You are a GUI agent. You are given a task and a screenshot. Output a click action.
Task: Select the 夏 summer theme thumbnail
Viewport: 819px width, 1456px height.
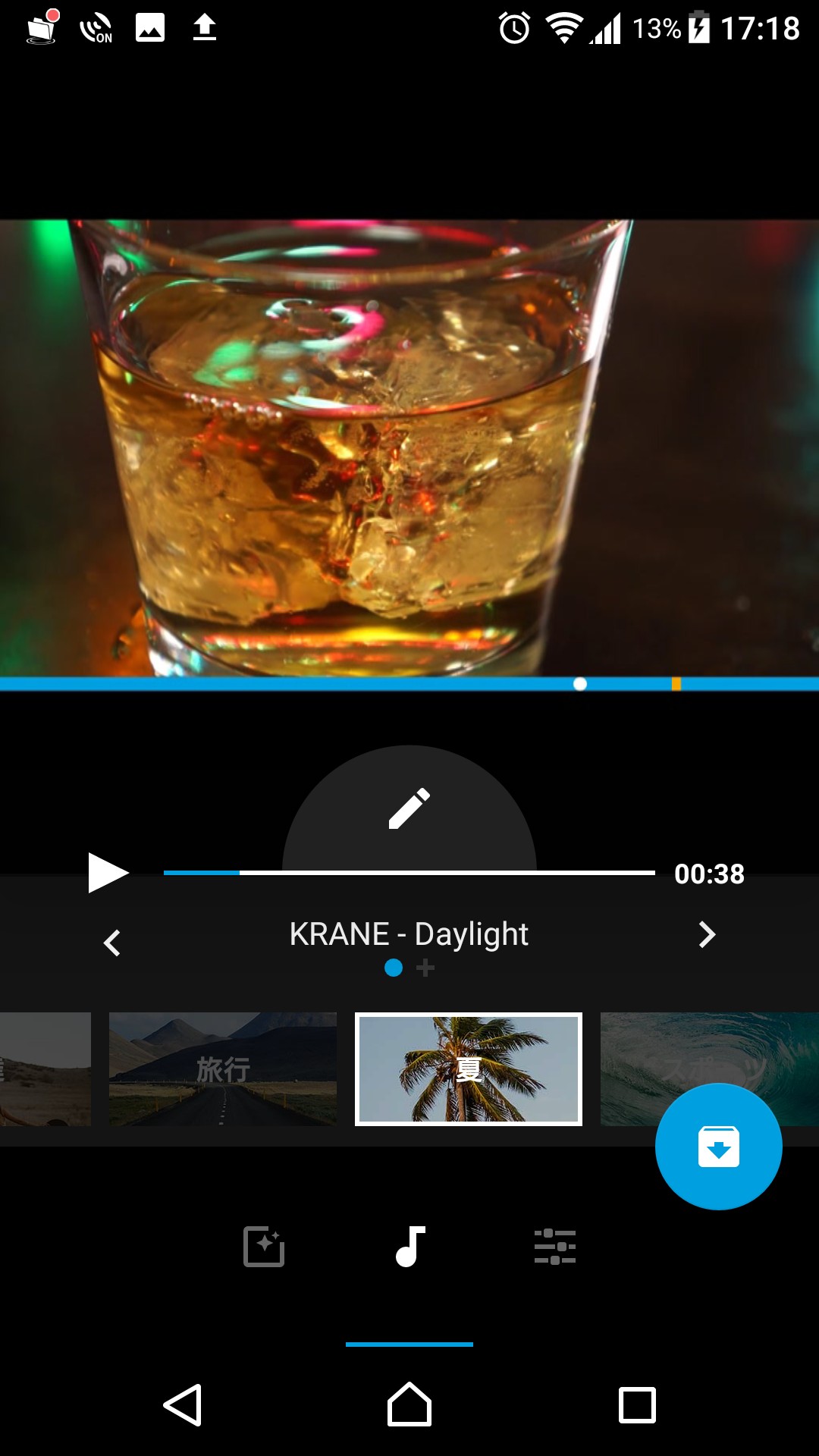(x=469, y=1069)
